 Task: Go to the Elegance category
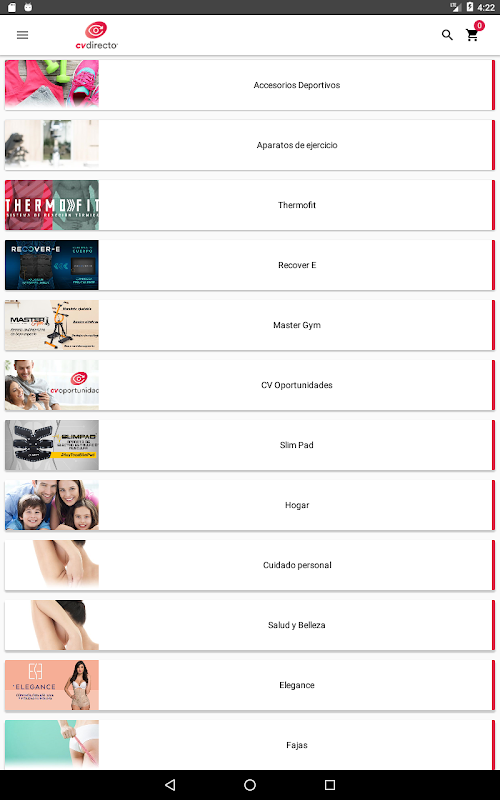[249, 685]
